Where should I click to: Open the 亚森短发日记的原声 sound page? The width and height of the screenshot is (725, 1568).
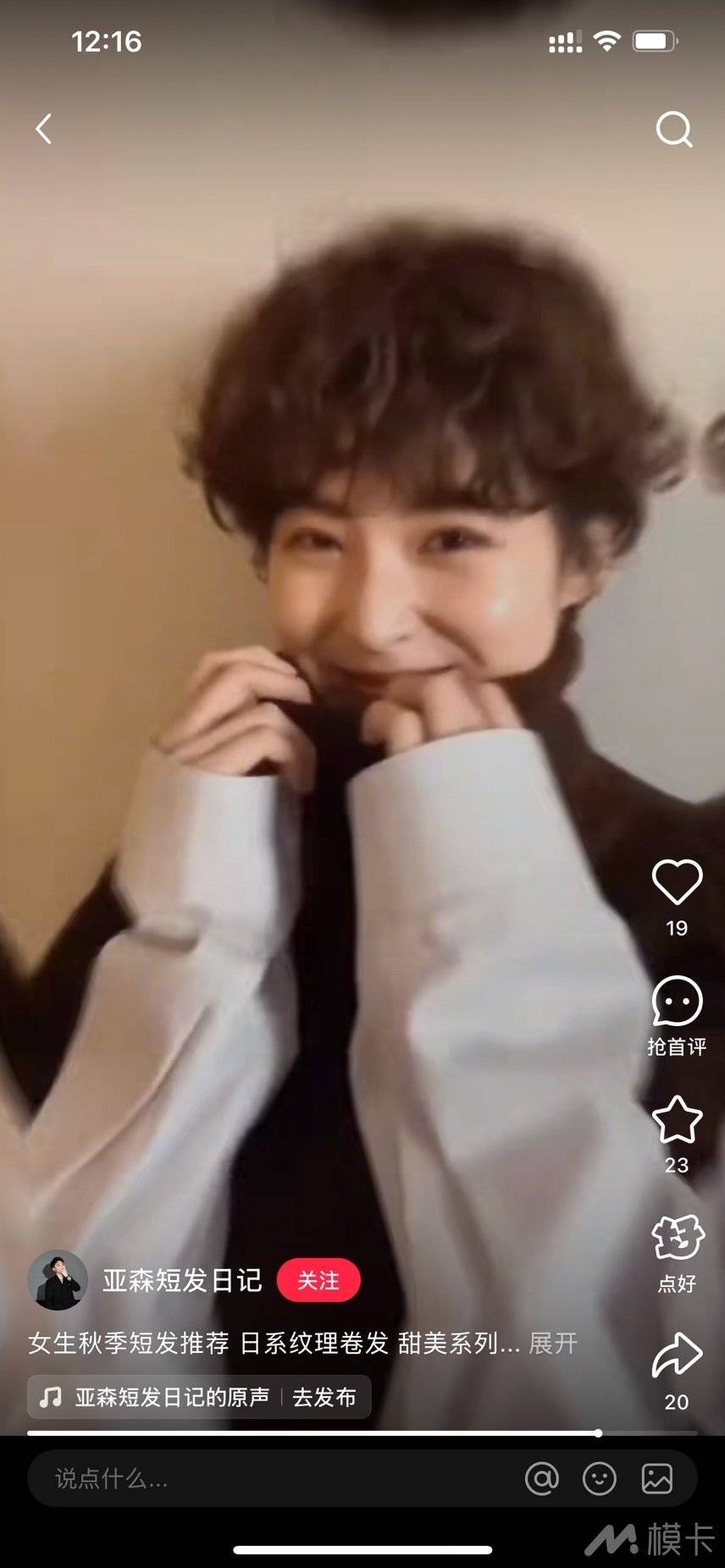point(161,1397)
